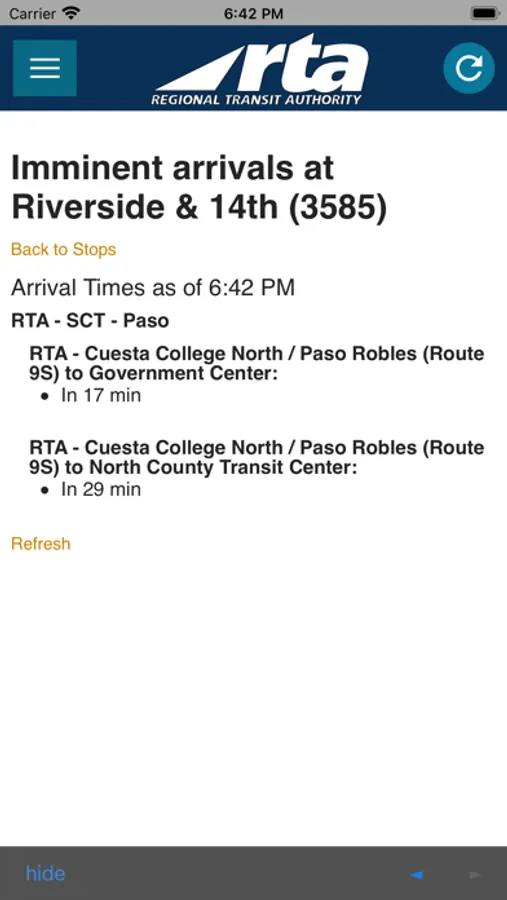Open the hamburger menu
Screen dimensions: 507x900
pyautogui.click(x=45, y=68)
